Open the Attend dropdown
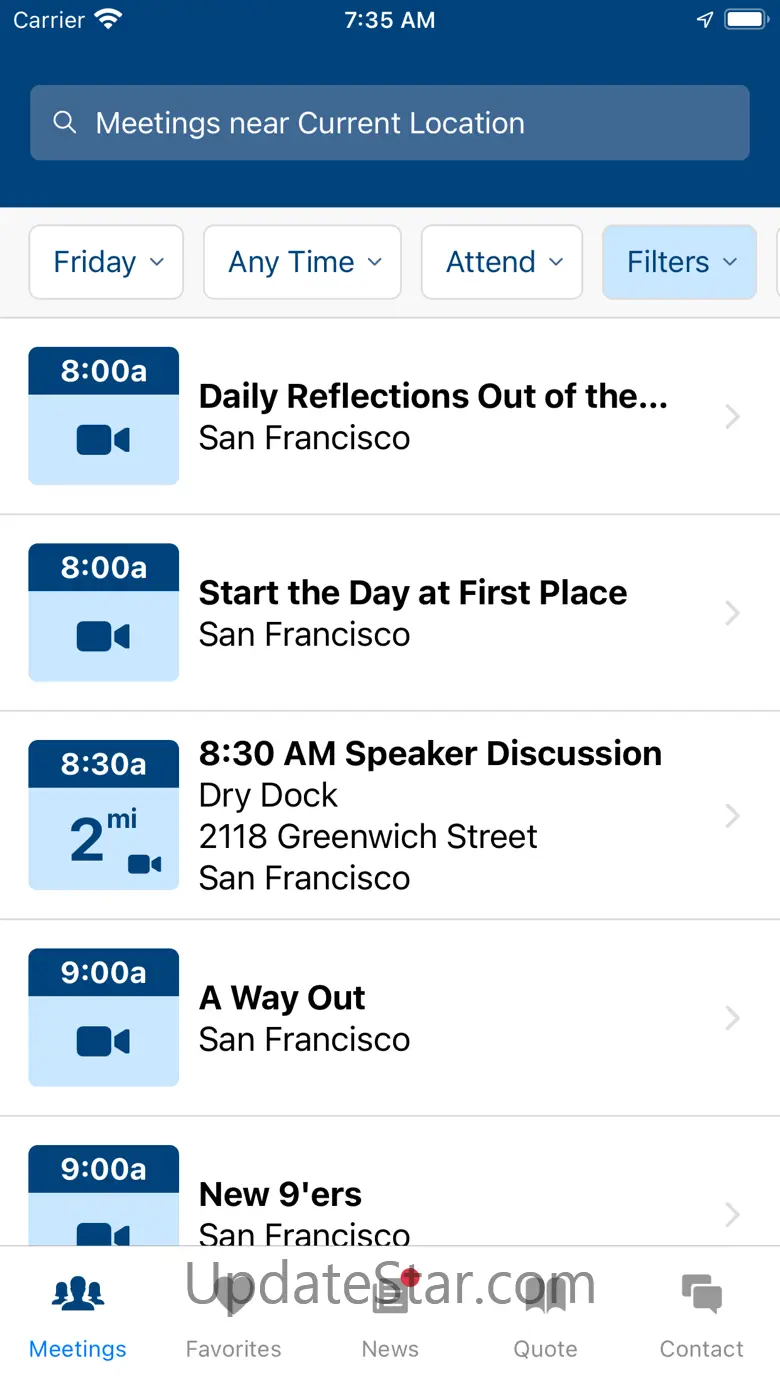780x1387 pixels. [502, 262]
